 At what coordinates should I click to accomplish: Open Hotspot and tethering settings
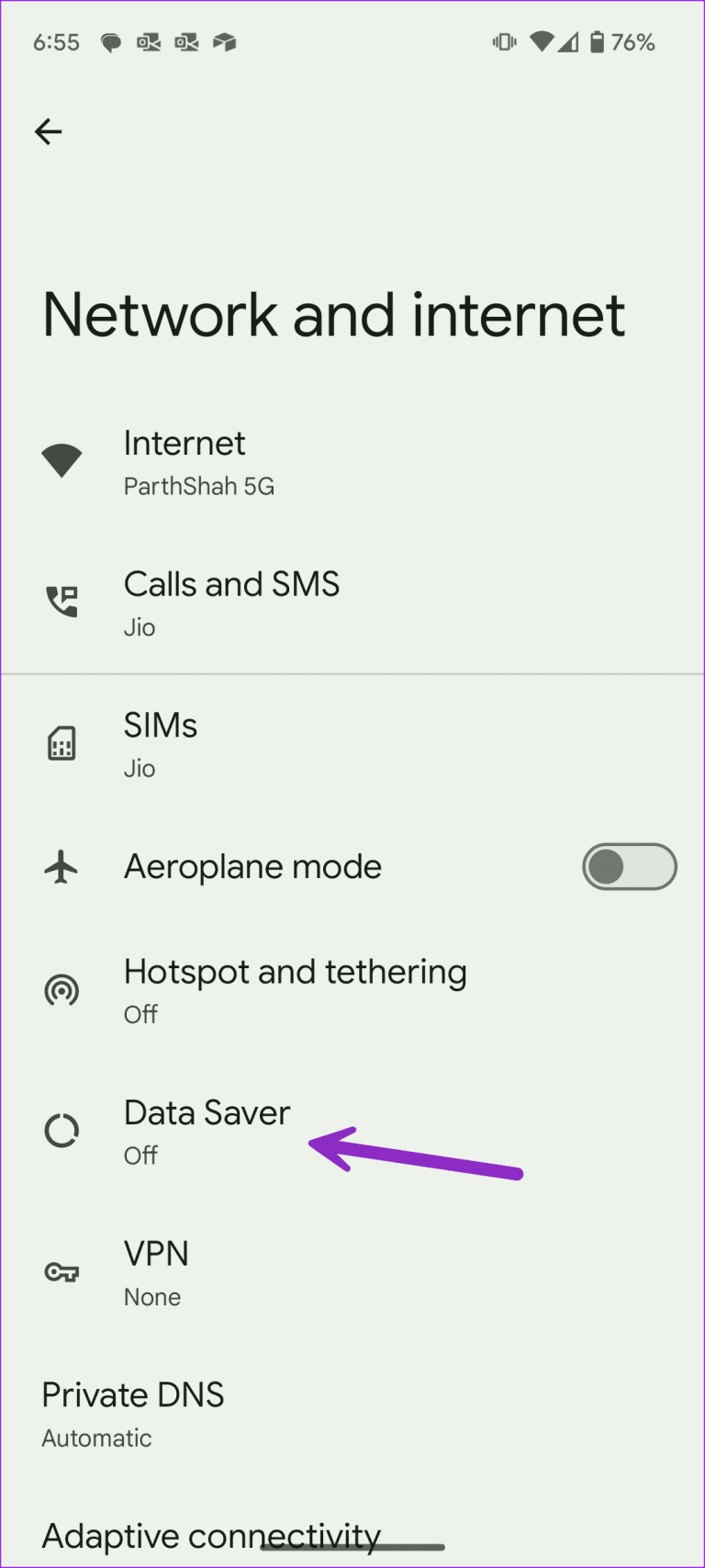[294, 990]
